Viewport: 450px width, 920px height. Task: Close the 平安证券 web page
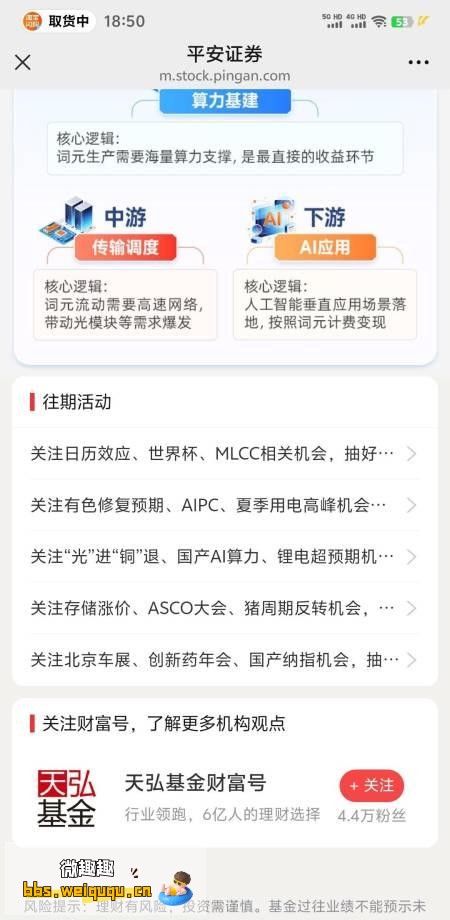click(22, 63)
